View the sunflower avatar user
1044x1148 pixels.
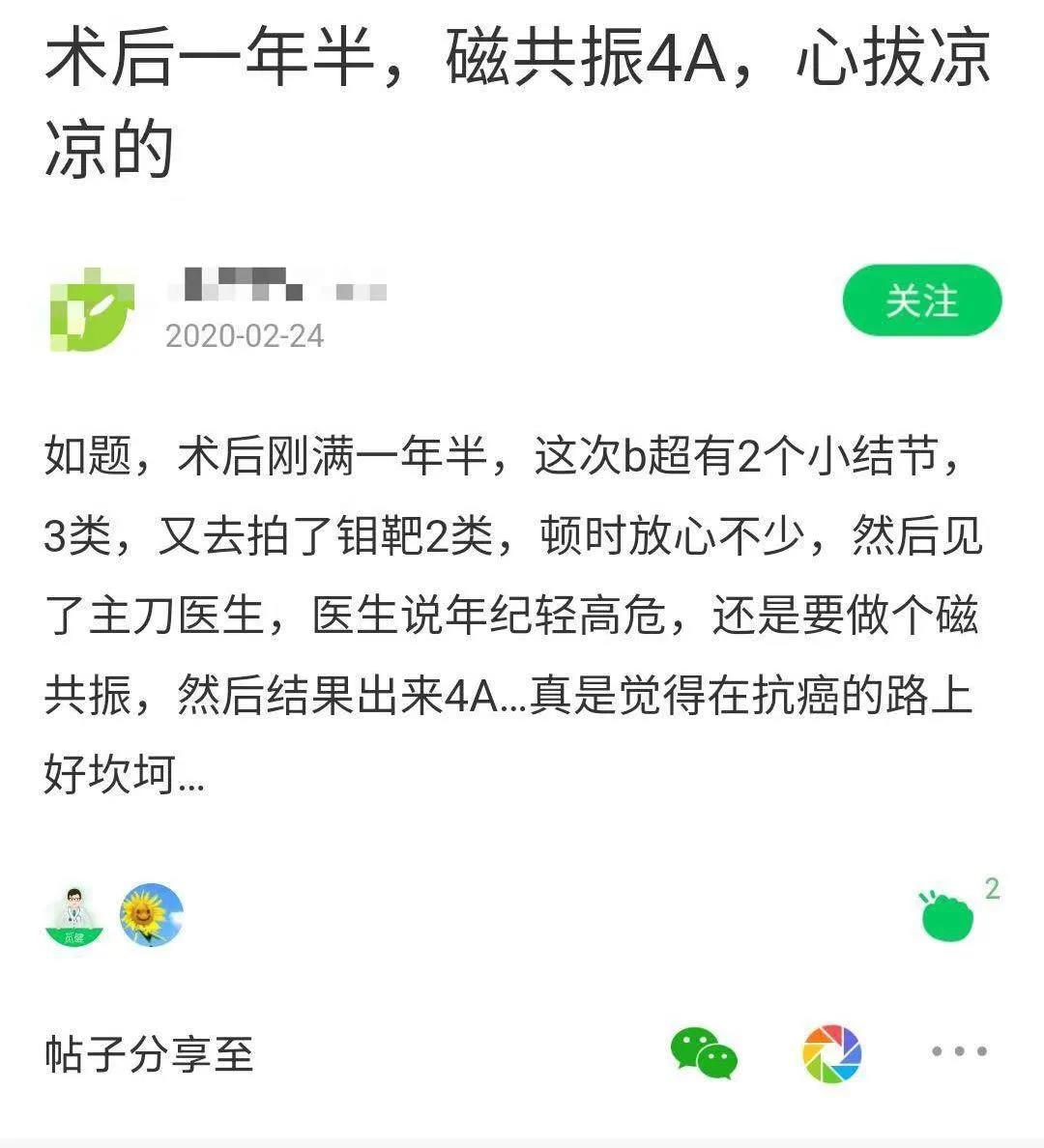click(x=152, y=914)
